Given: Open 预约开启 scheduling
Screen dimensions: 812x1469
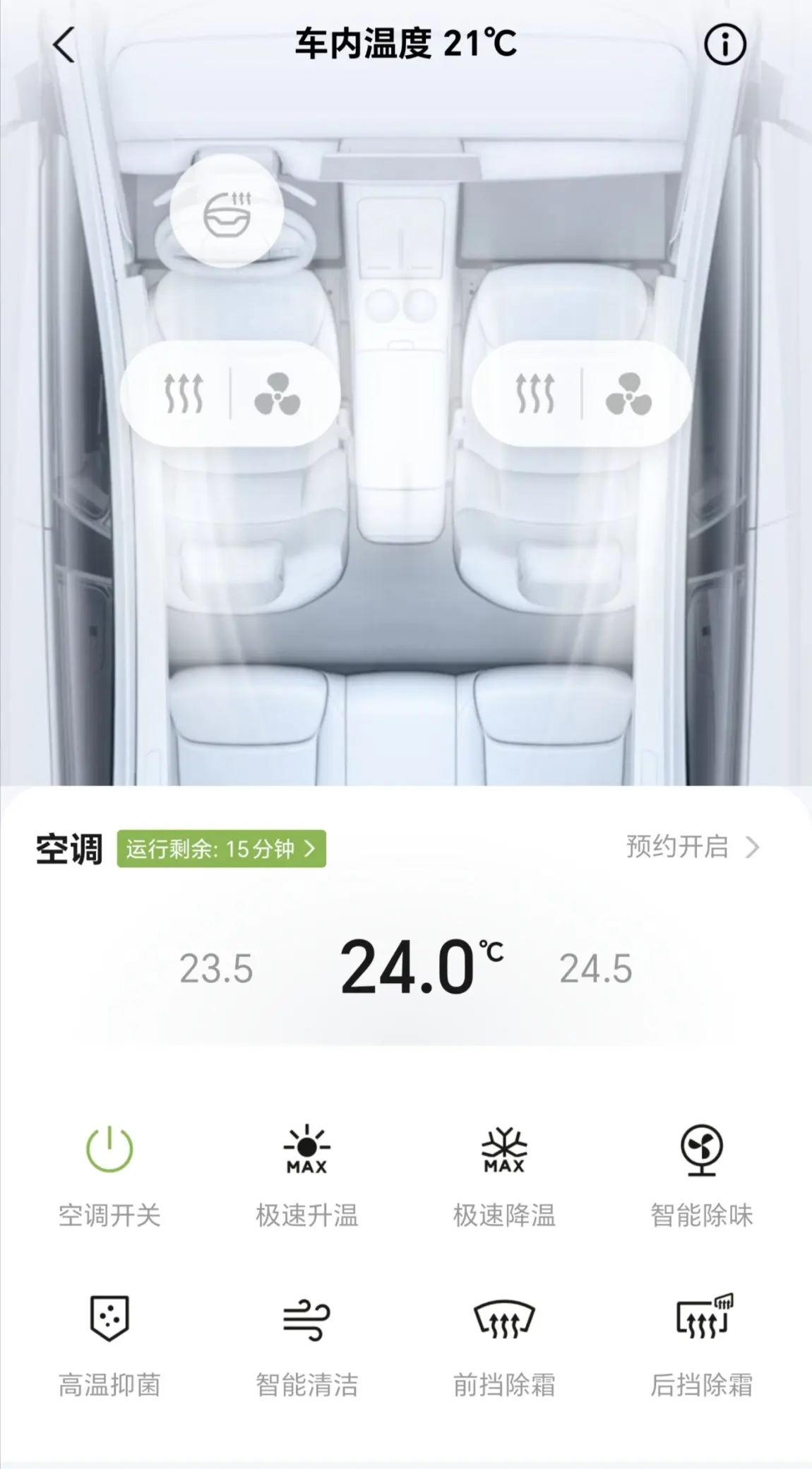Looking at the screenshot, I should 693,846.
